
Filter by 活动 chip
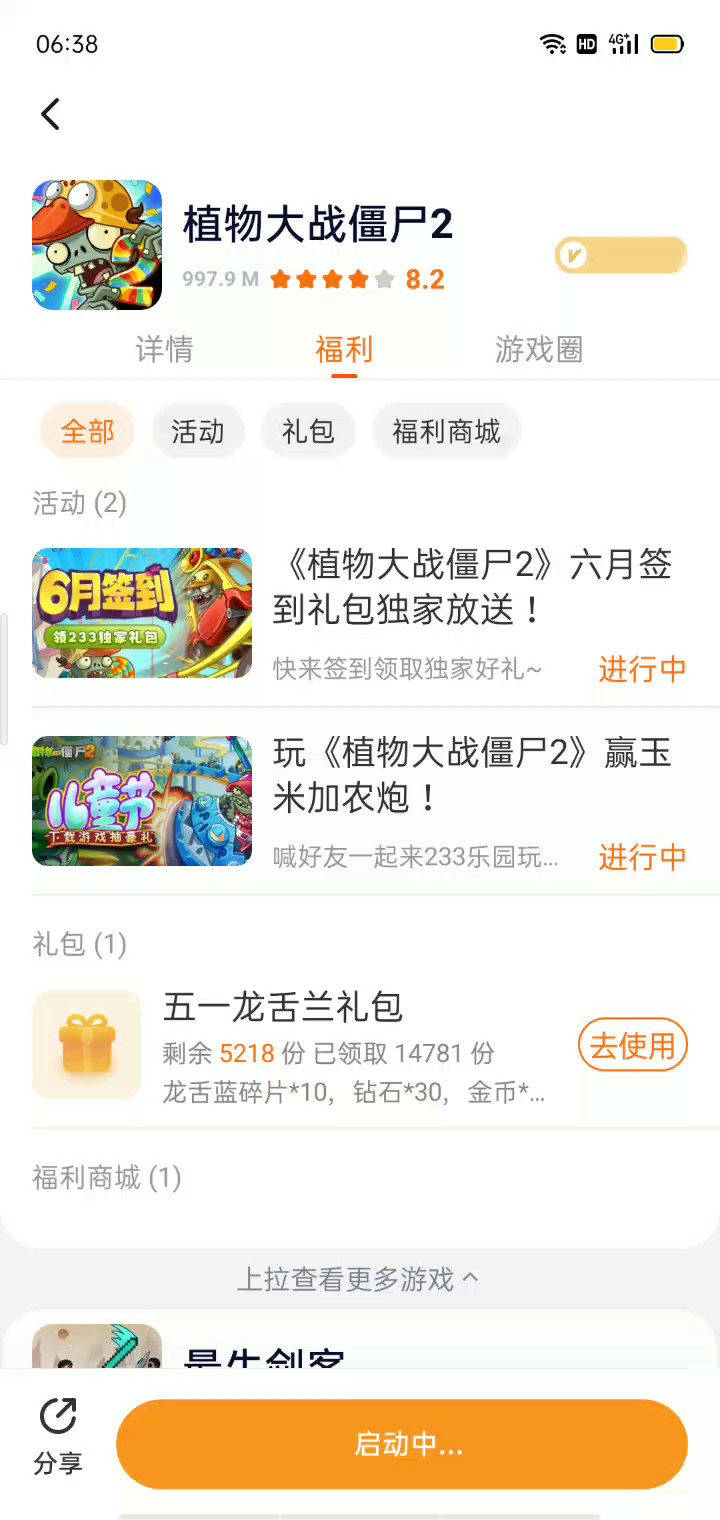[197, 432]
